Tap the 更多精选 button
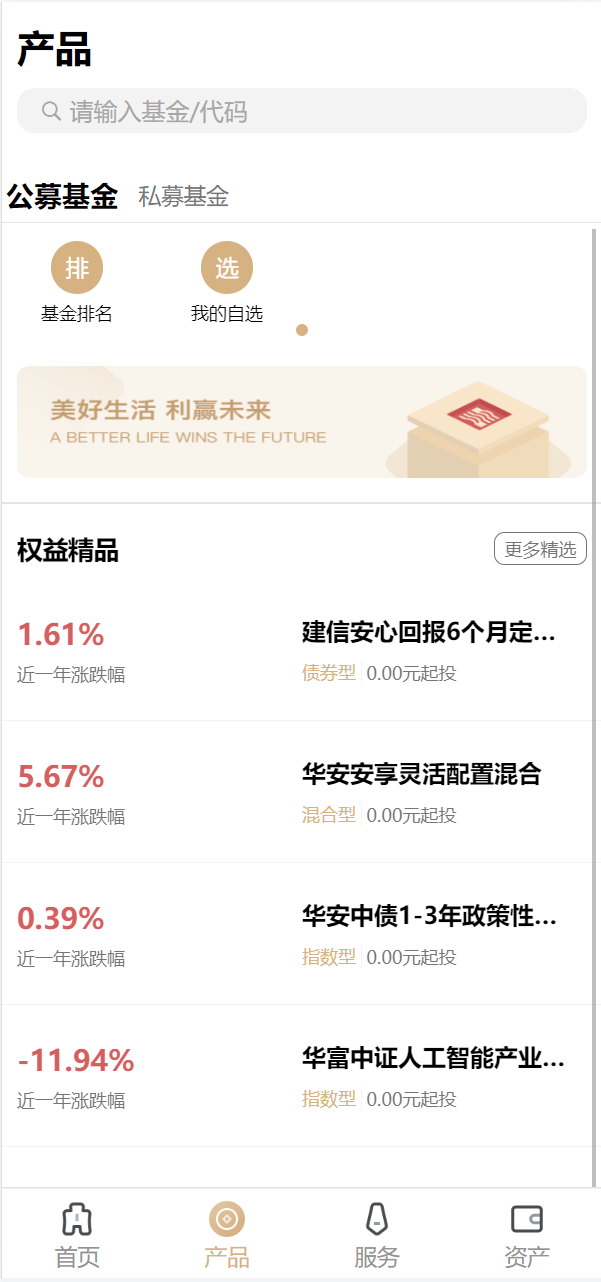 540,549
